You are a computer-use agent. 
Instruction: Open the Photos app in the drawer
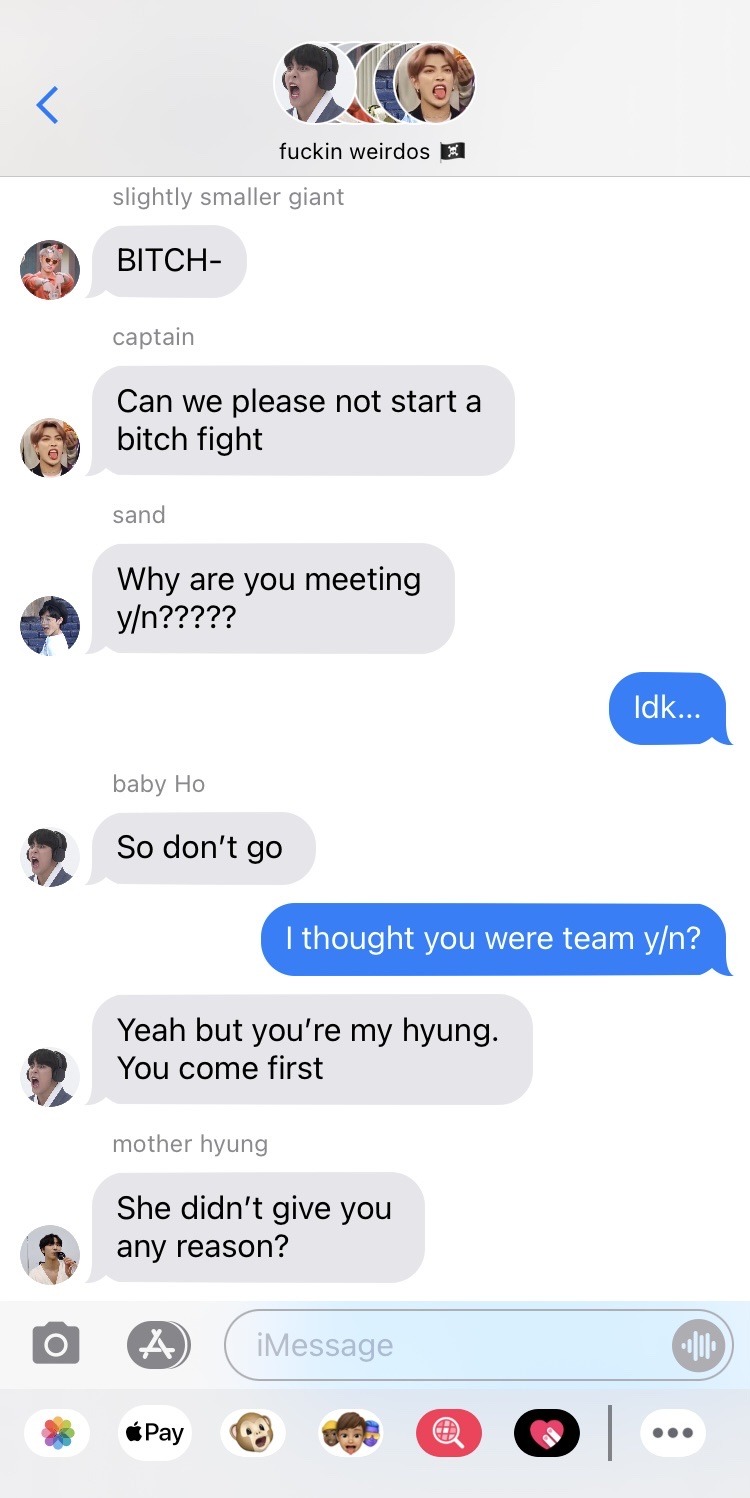click(57, 1433)
